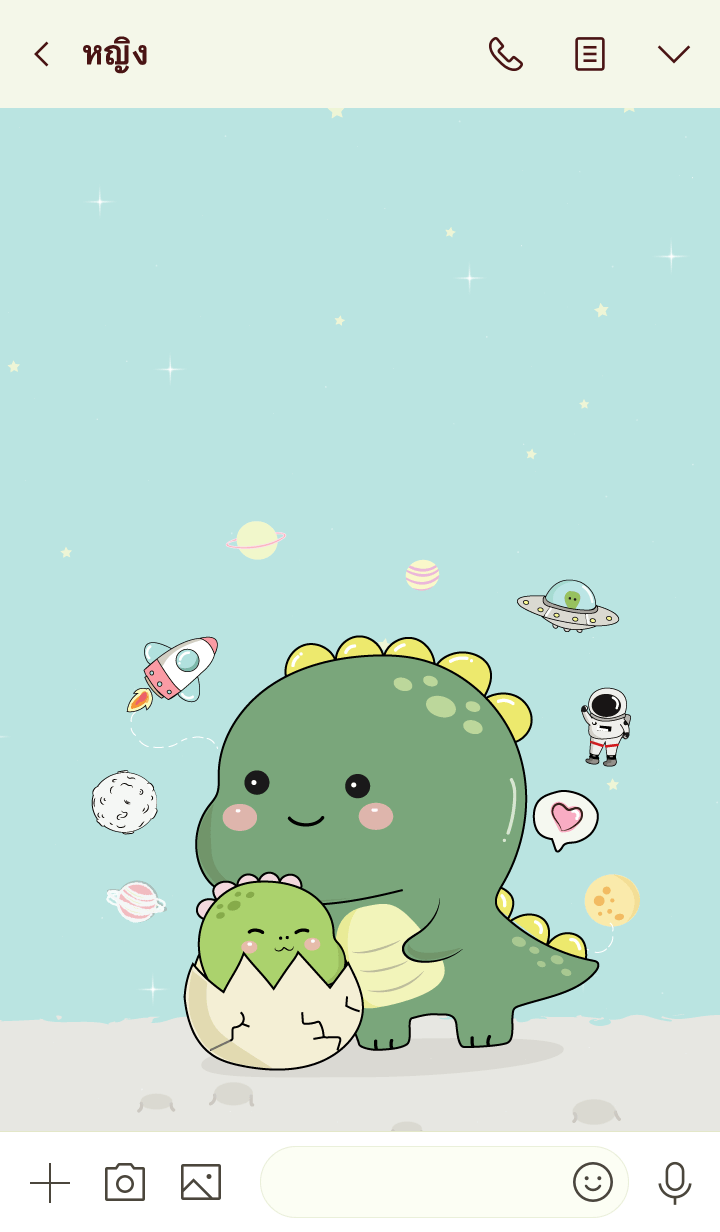
Task: Open the plus attachment menu
Action: [50, 1182]
